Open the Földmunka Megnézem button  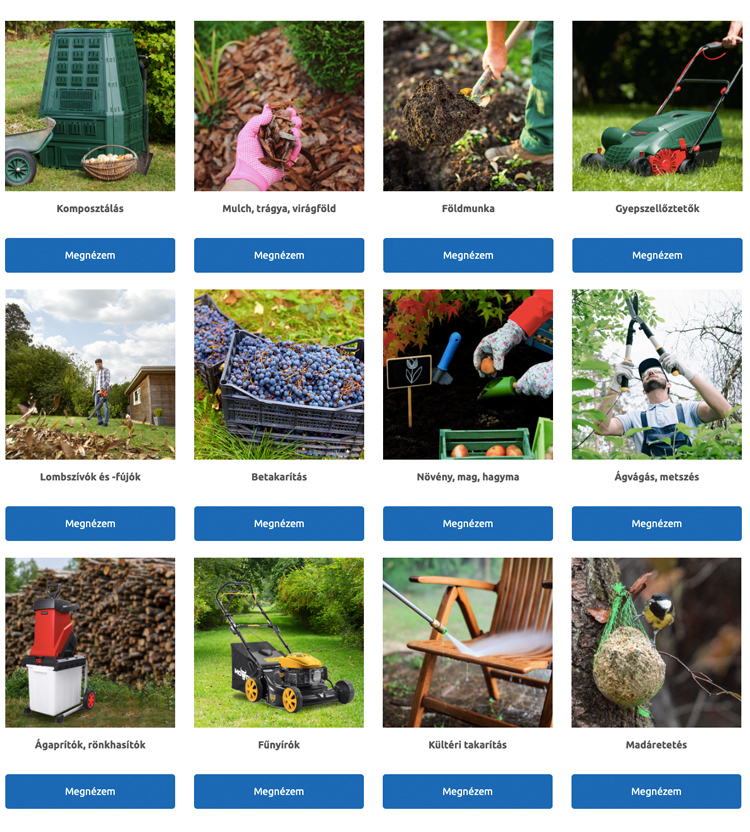[468, 255]
